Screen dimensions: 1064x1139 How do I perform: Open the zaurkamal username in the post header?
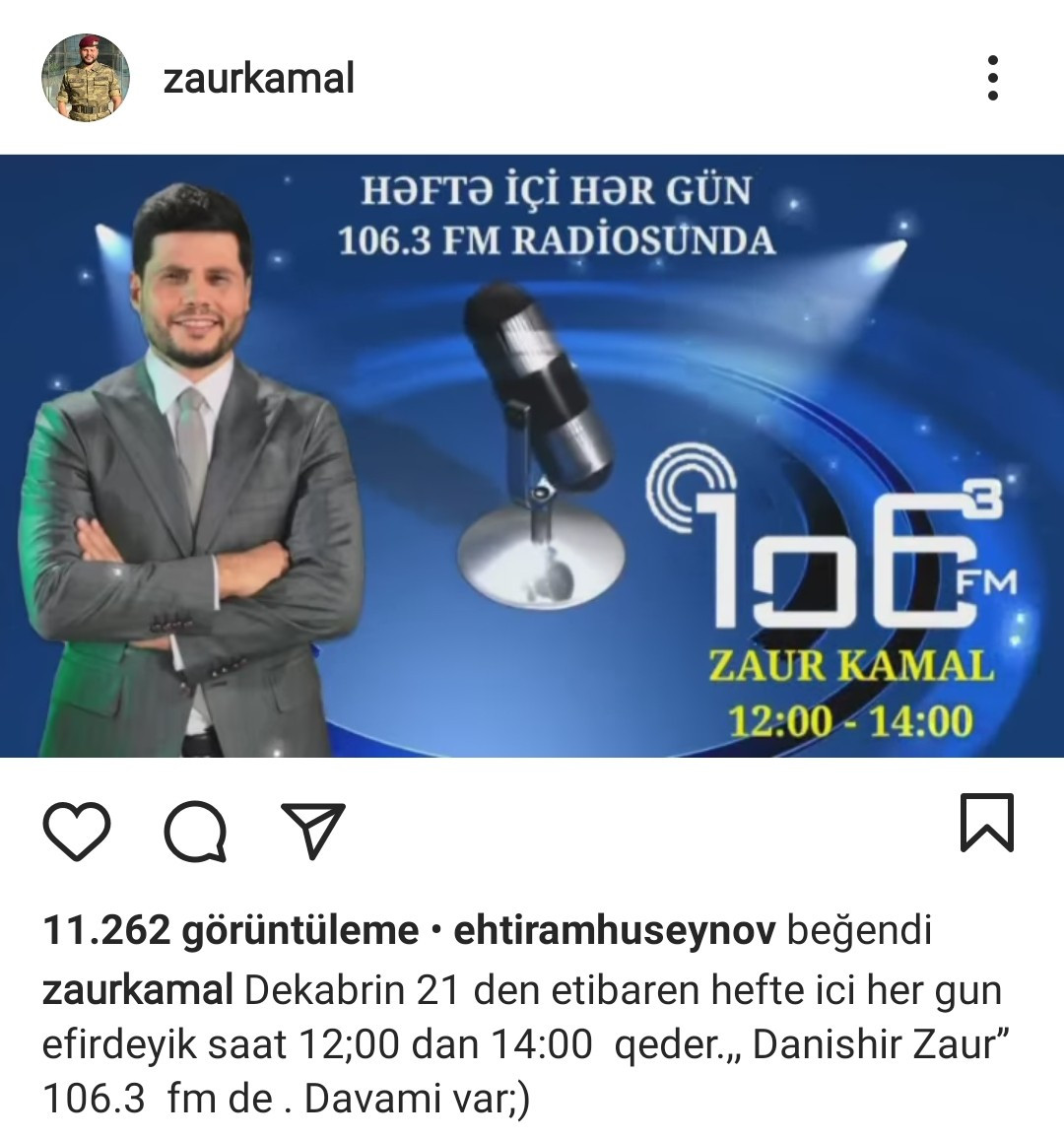pos(259,78)
